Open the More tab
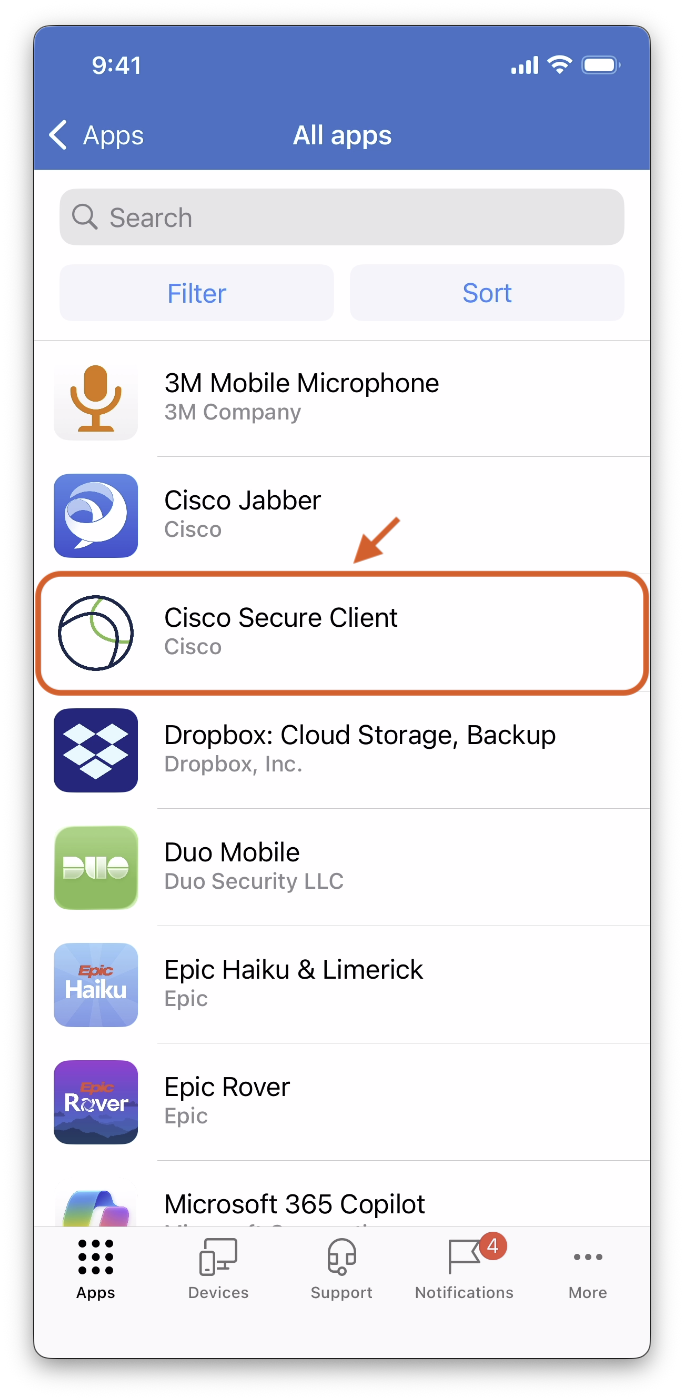Screen dimensions: 684x1400 coord(588,1270)
